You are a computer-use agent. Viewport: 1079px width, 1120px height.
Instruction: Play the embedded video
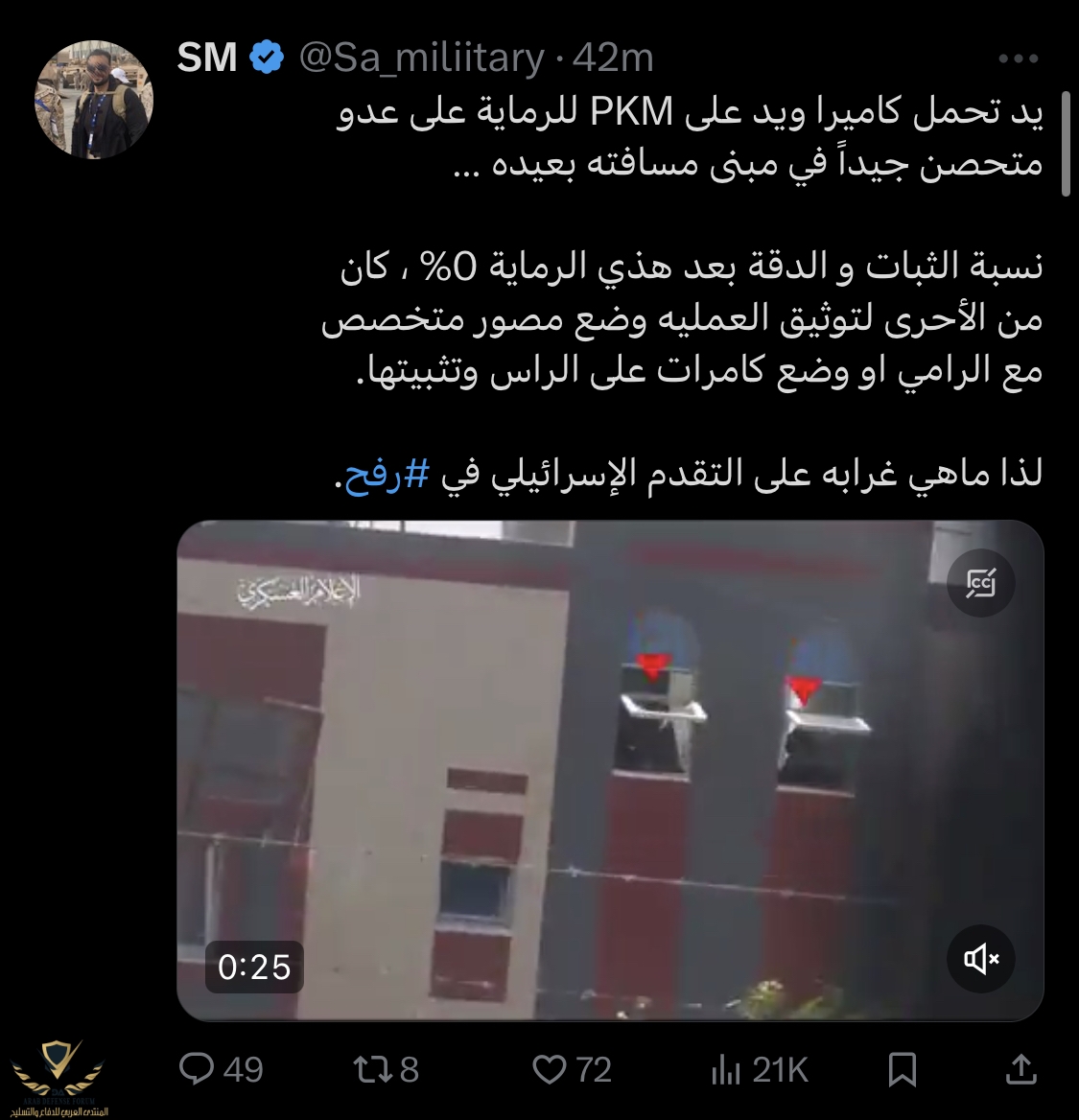click(610, 772)
